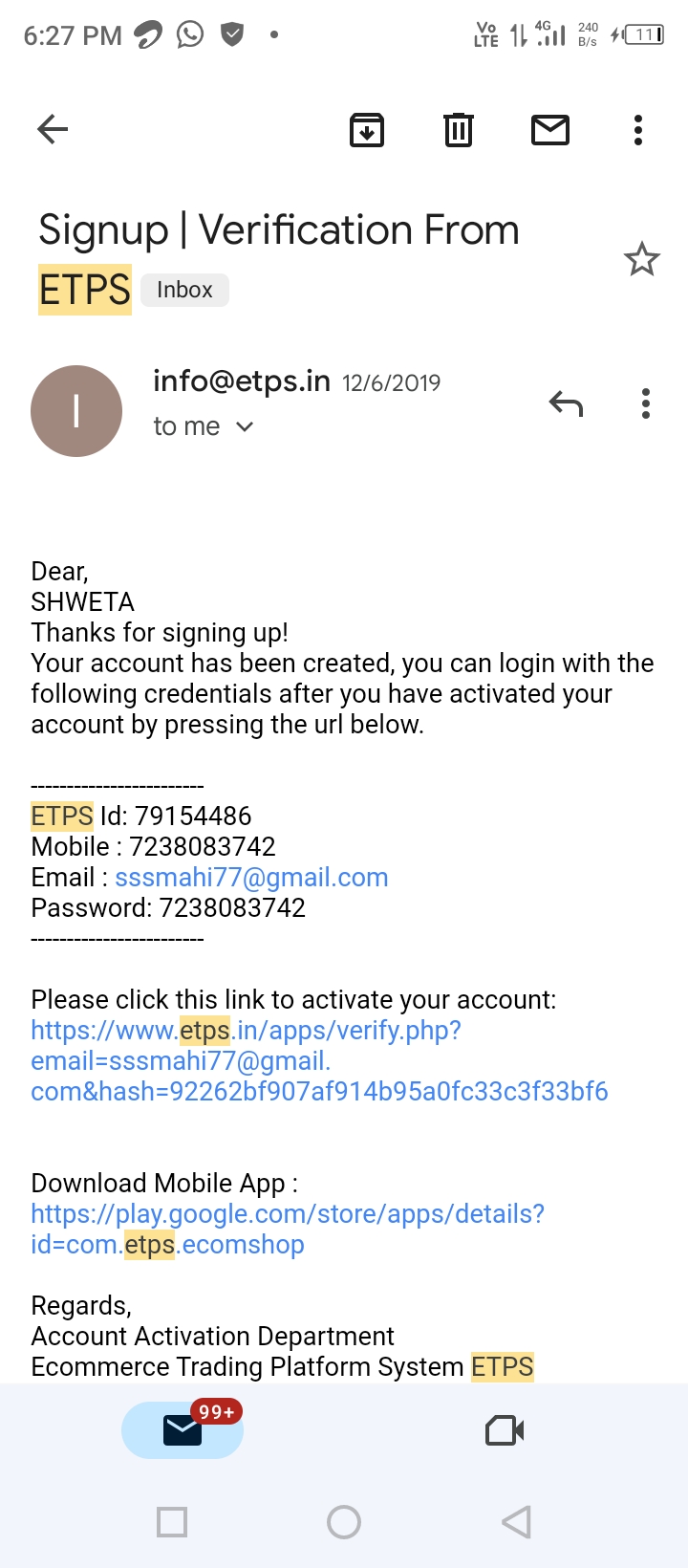Go to the home screen
Viewport: 688px width, 1568px height.
(x=344, y=1522)
